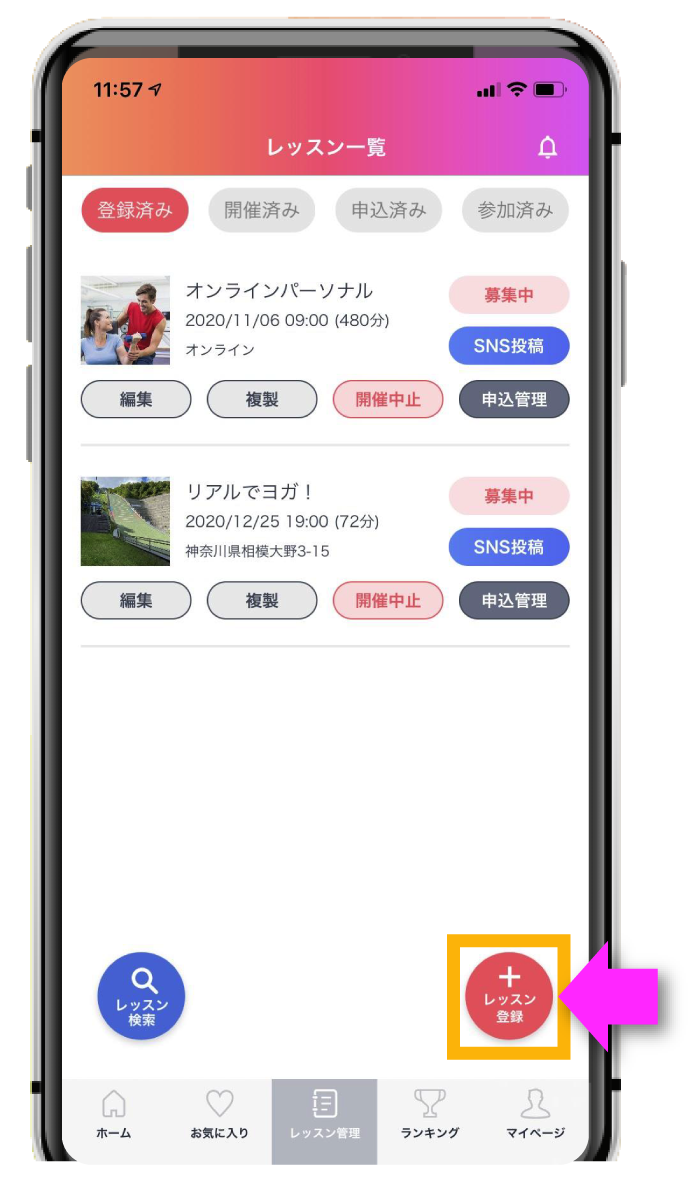Screen dimensions: 690x1180
Task: Open the レッスン検索 search button
Action: pyautogui.click(x=141, y=996)
